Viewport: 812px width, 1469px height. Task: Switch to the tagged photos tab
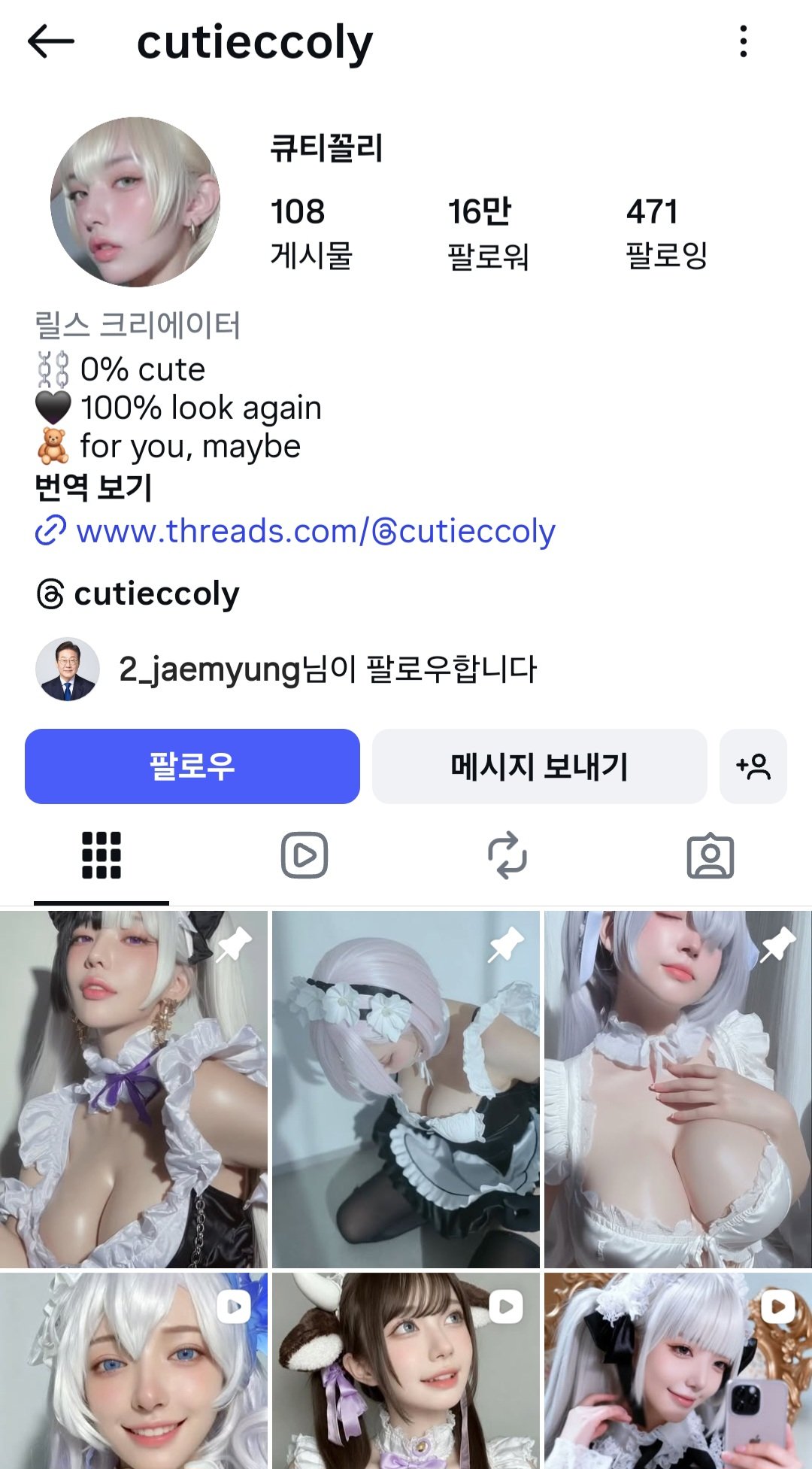point(710,856)
